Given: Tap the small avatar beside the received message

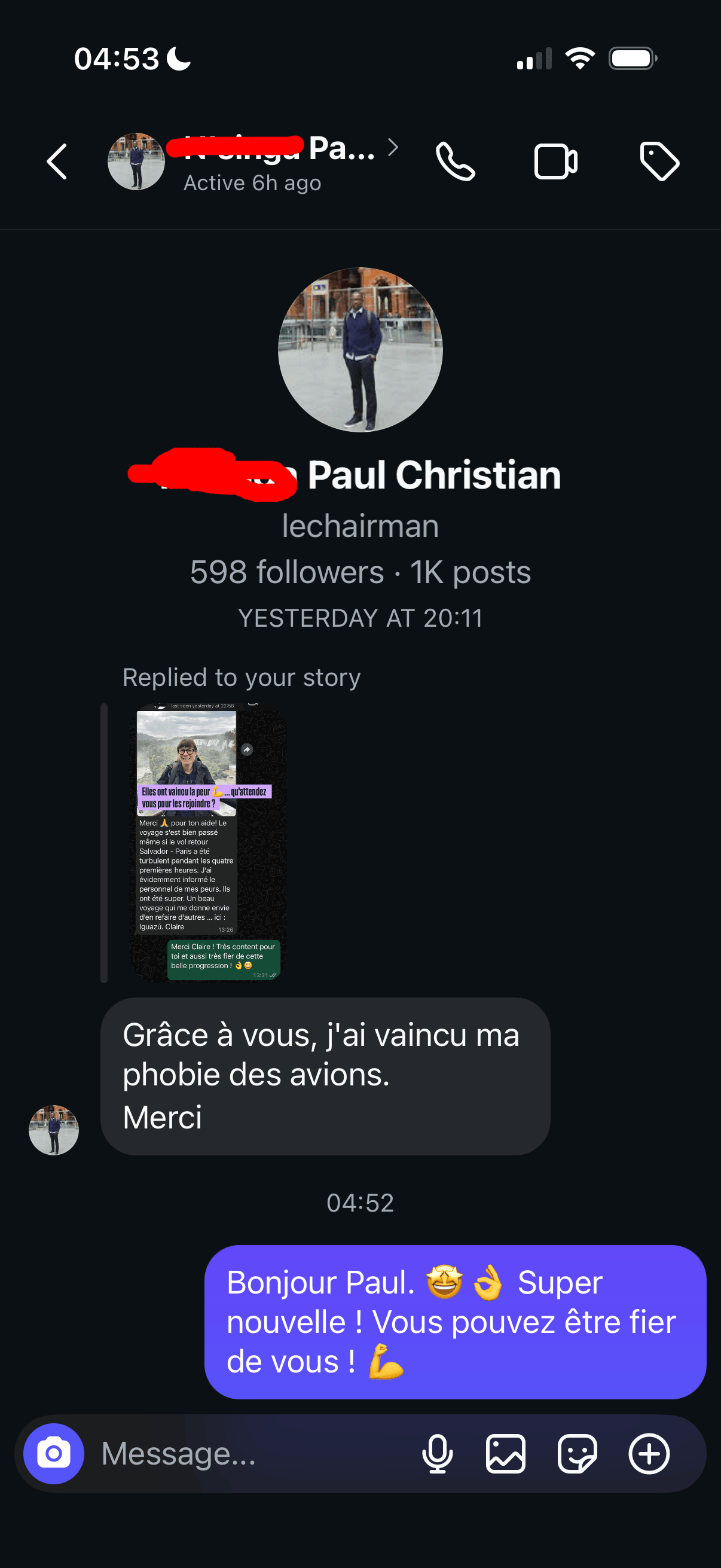Looking at the screenshot, I should click(x=54, y=1130).
